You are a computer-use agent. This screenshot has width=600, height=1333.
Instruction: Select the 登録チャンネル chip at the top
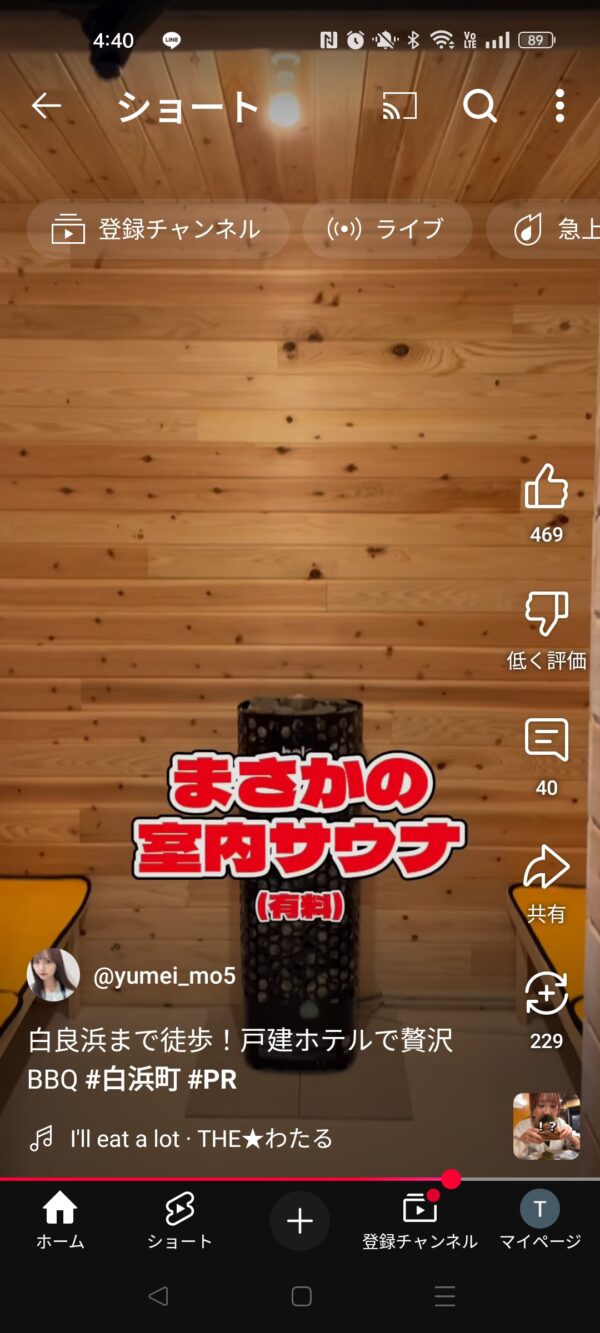(157, 229)
